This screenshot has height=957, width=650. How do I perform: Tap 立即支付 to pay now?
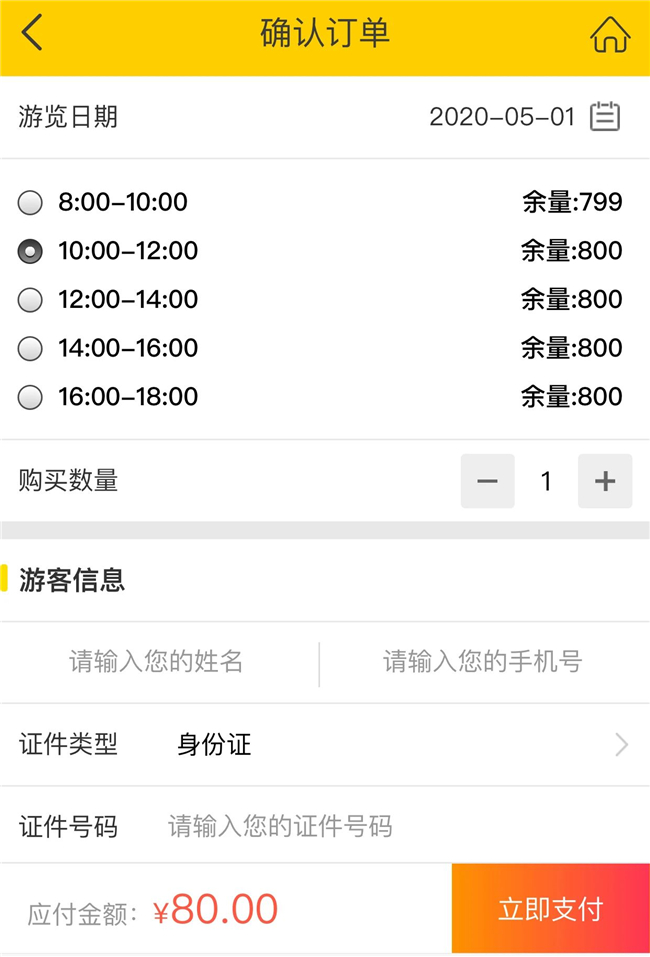coord(551,909)
